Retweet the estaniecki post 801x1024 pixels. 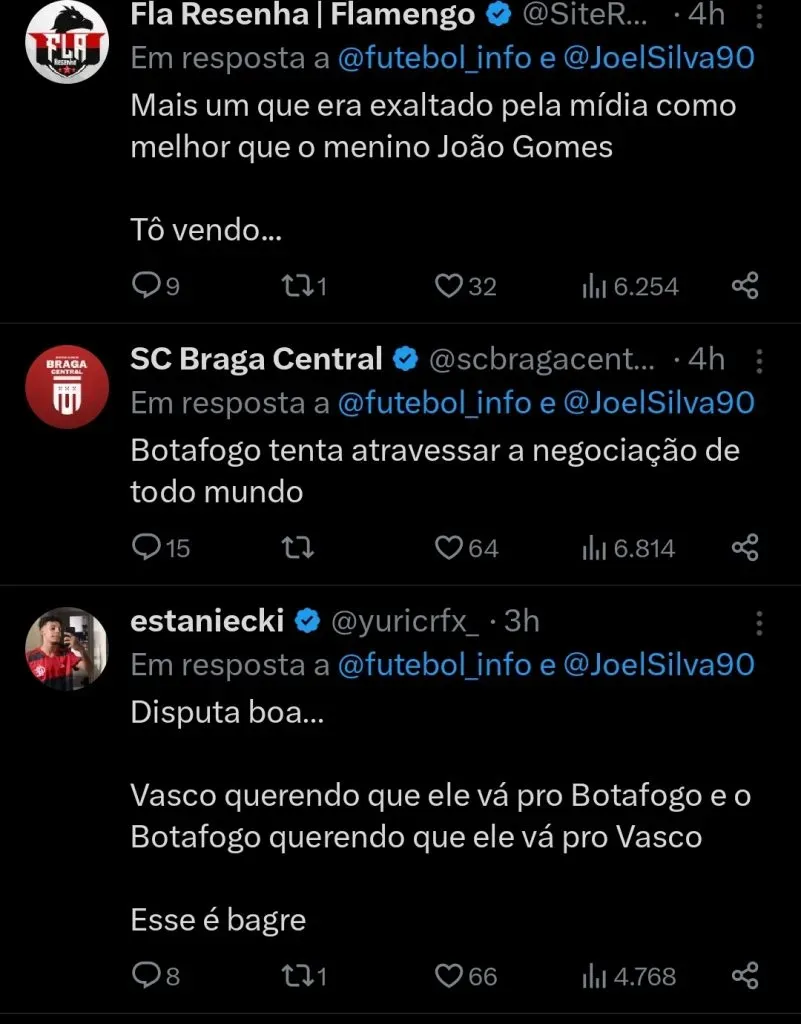click(x=297, y=975)
